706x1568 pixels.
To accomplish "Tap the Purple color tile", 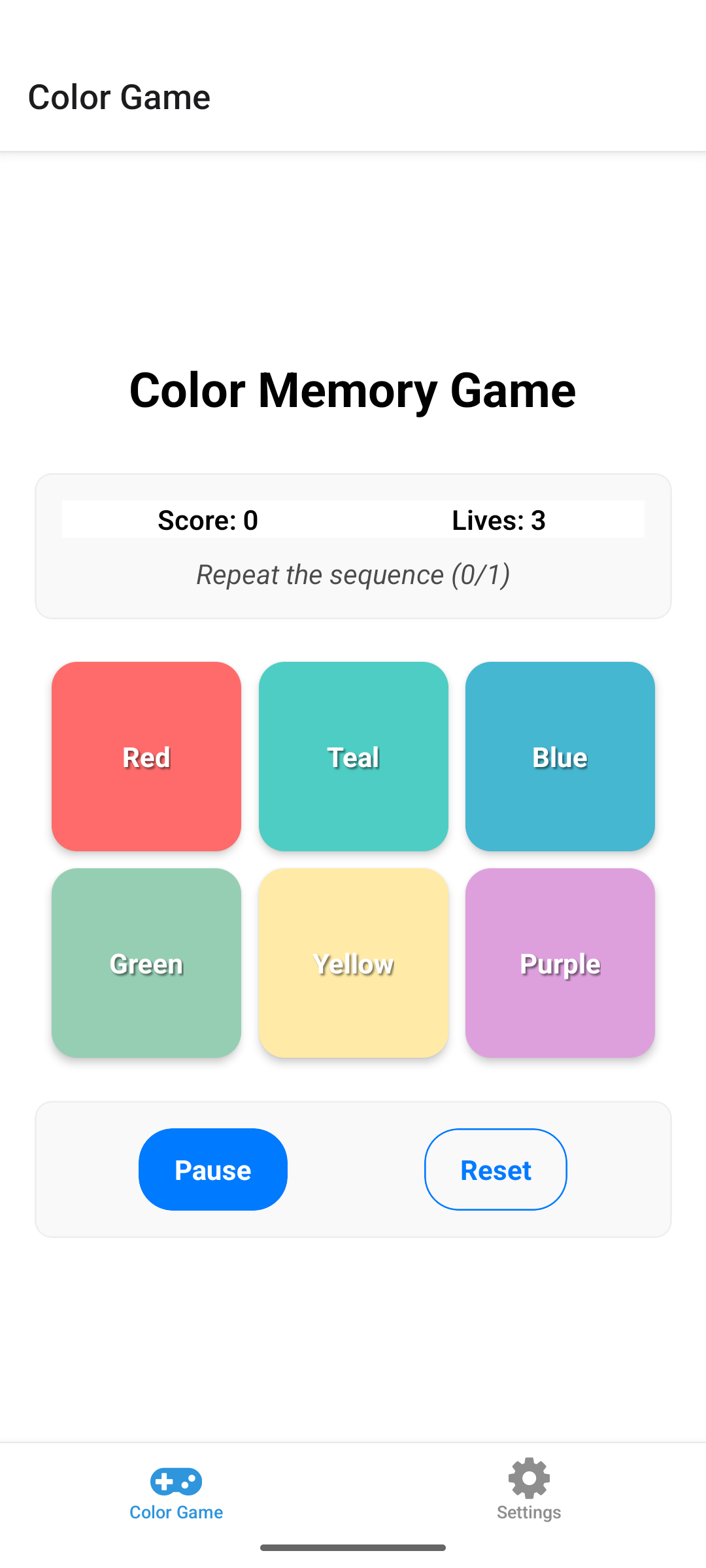I will pyautogui.click(x=560, y=963).
